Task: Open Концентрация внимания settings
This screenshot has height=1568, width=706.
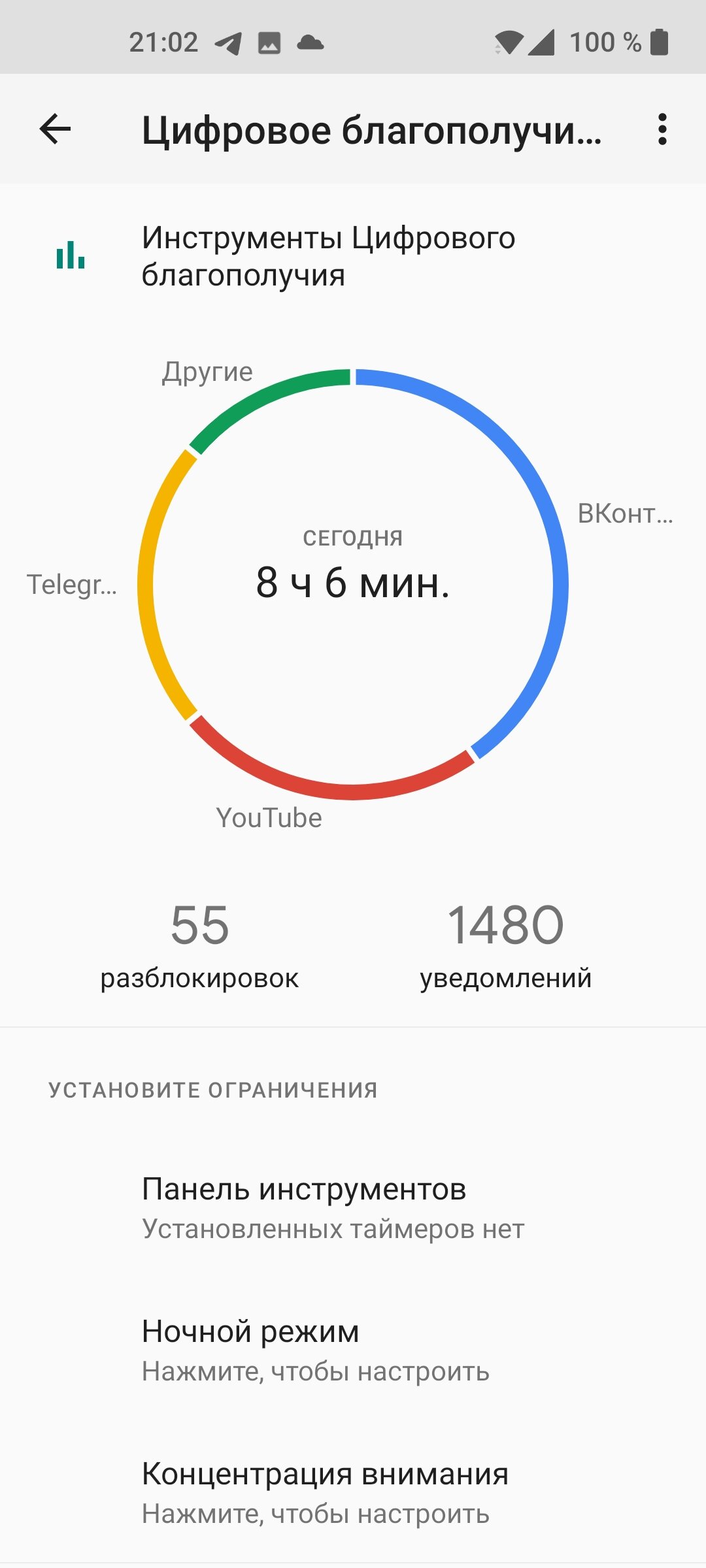Action: tap(353, 1494)
